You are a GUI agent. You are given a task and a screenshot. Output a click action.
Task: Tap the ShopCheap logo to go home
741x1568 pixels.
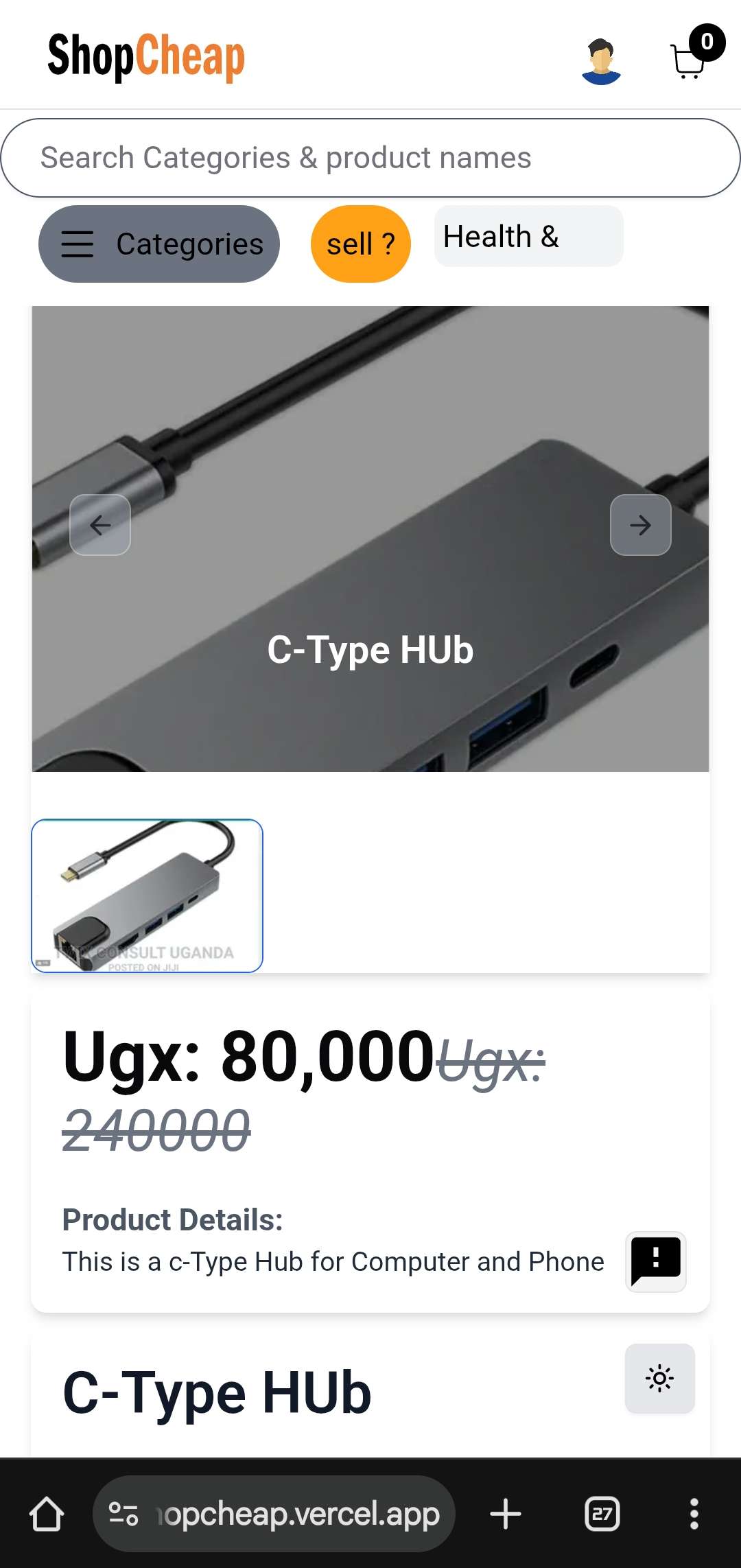click(x=146, y=58)
